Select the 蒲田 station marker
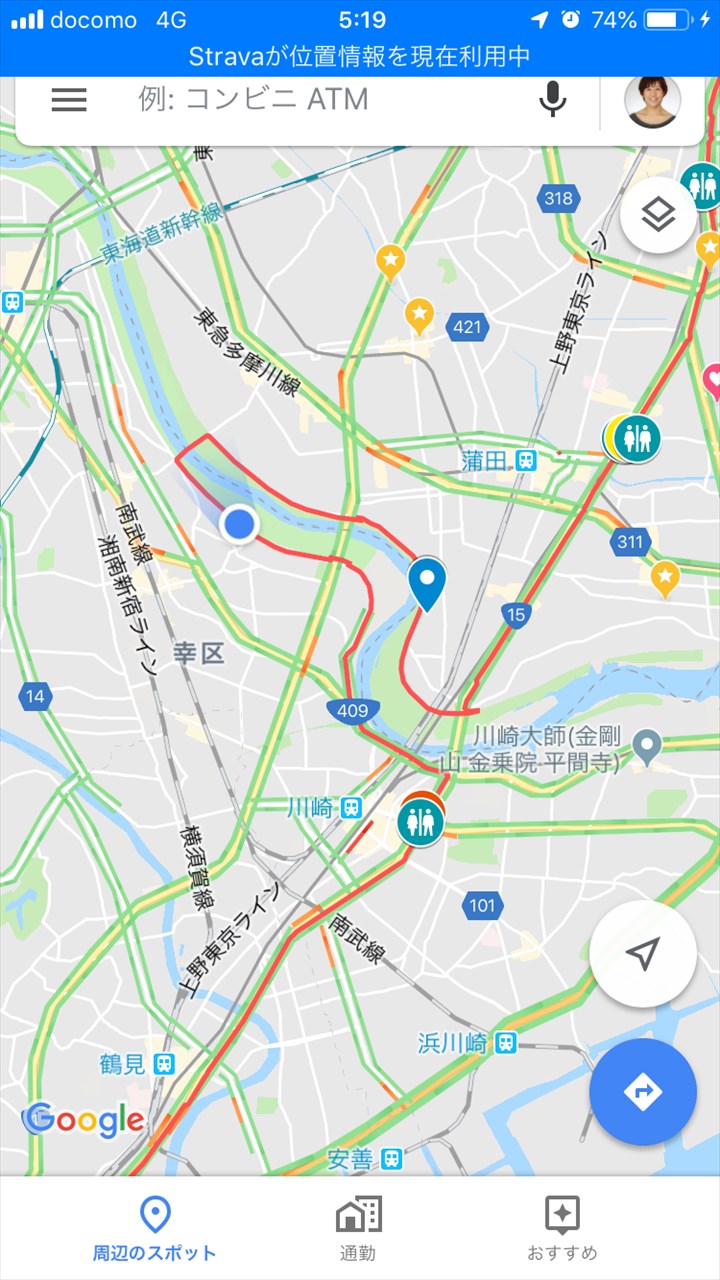This screenshot has width=720, height=1280. pyautogui.click(x=526, y=460)
